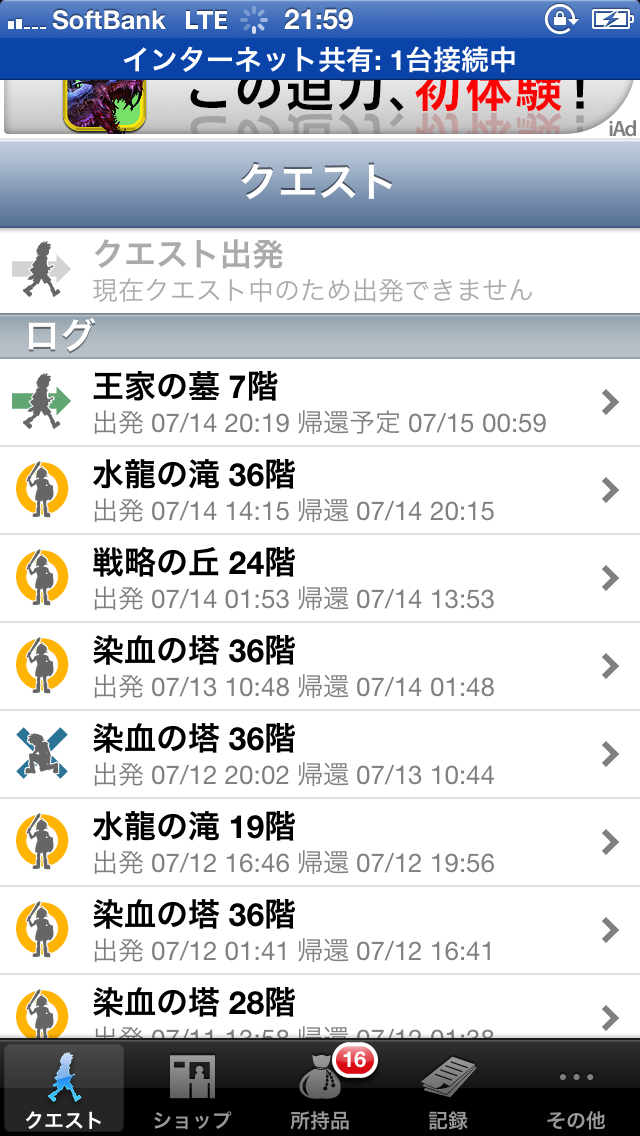Viewport: 640px width, 1136px height.
Task: Switch to the ショップ tab
Action: 192,1088
